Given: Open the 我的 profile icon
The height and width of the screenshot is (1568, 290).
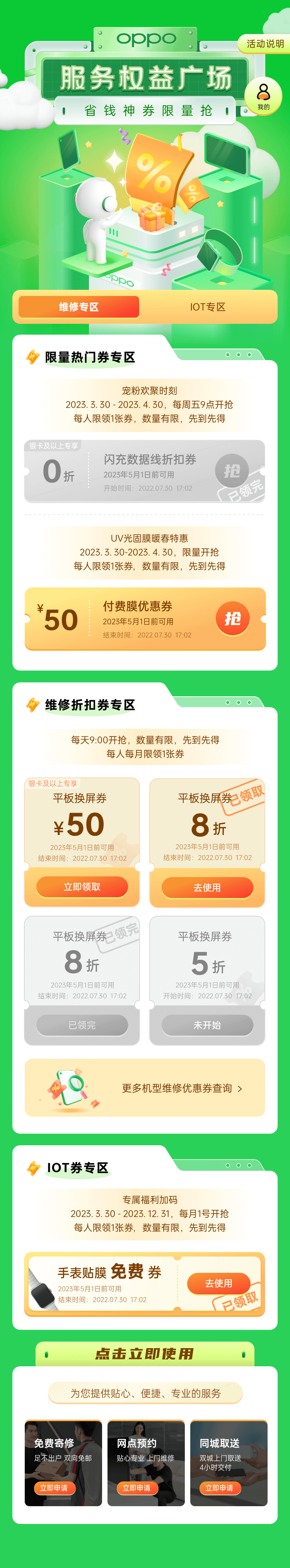Looking at the screenshot, I should pos(263,95).
